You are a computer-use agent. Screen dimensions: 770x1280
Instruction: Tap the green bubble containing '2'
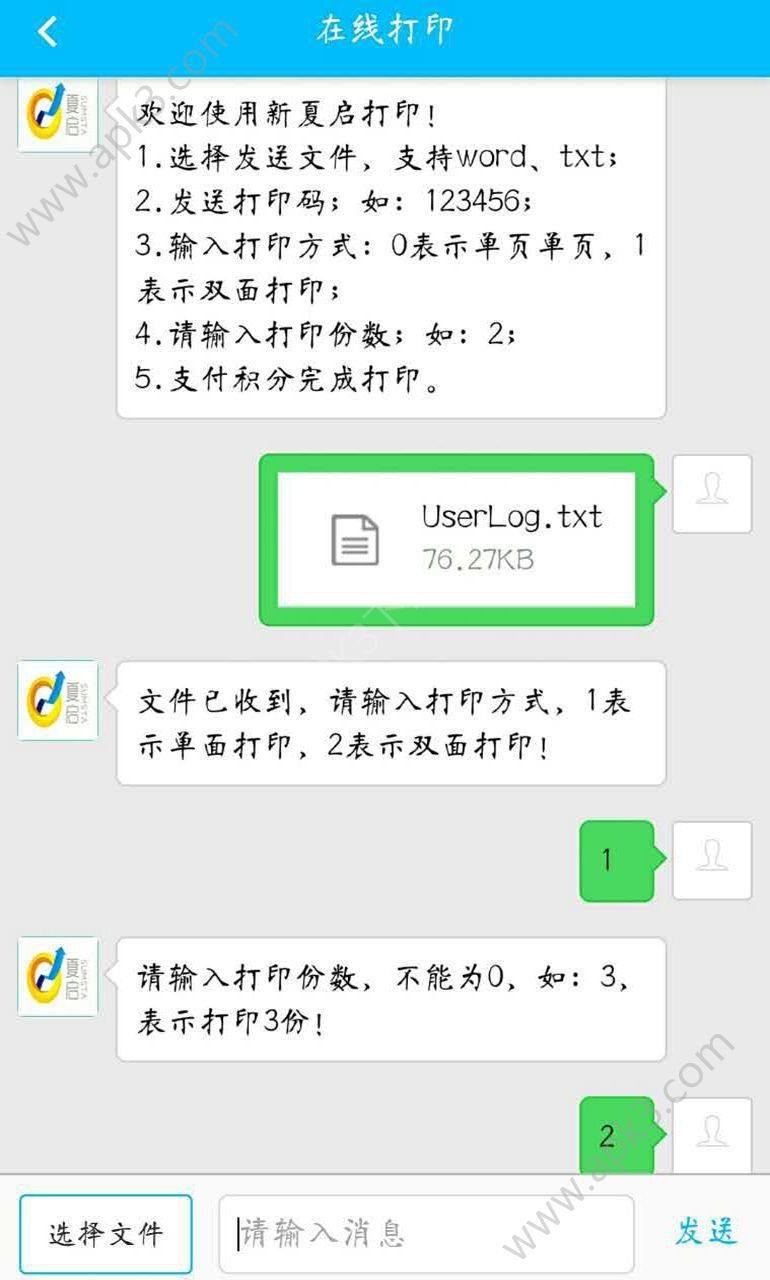[x=615, y=1133]
